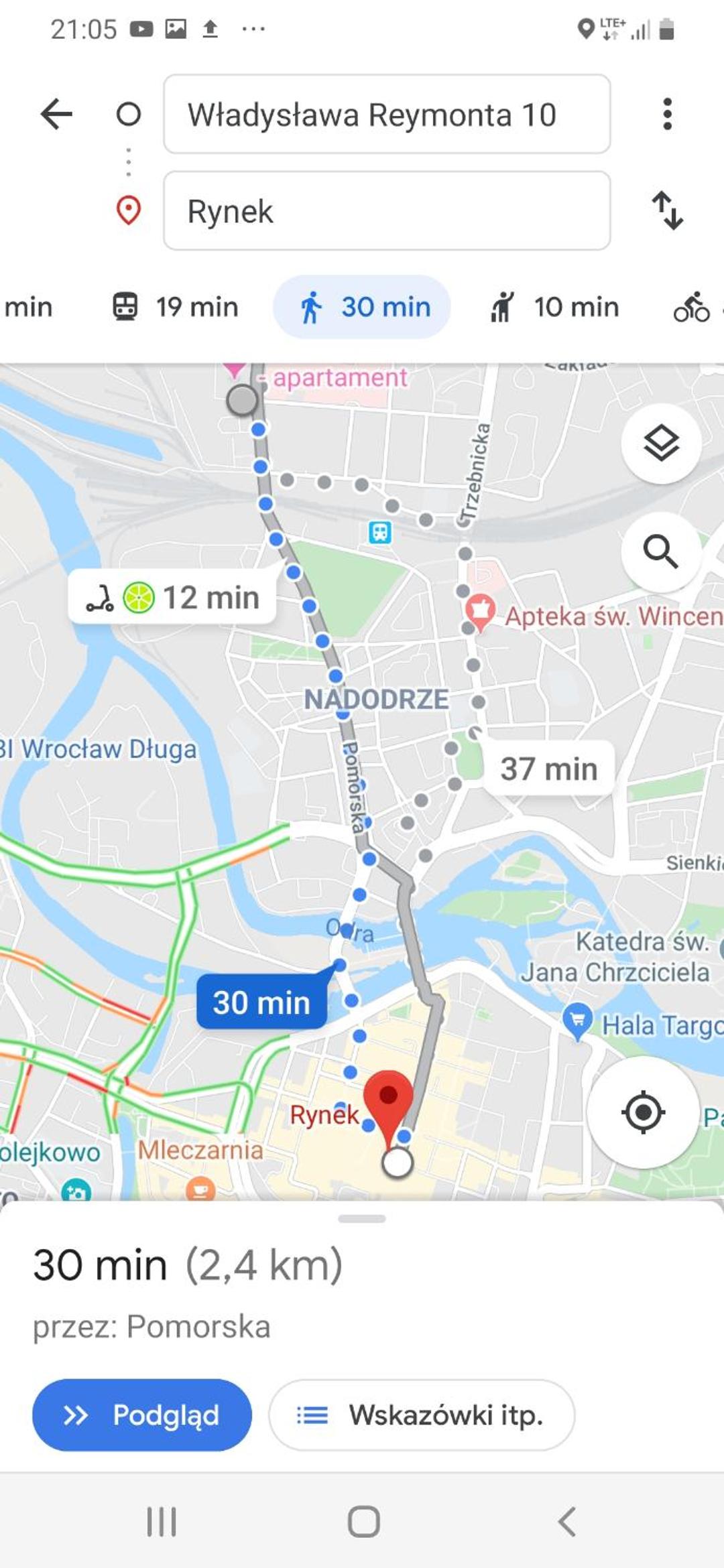Image resolution: width=724 pixels, height=1568 pixels.
Task: Select the walking 30 min tab
Action: point(362,307)
